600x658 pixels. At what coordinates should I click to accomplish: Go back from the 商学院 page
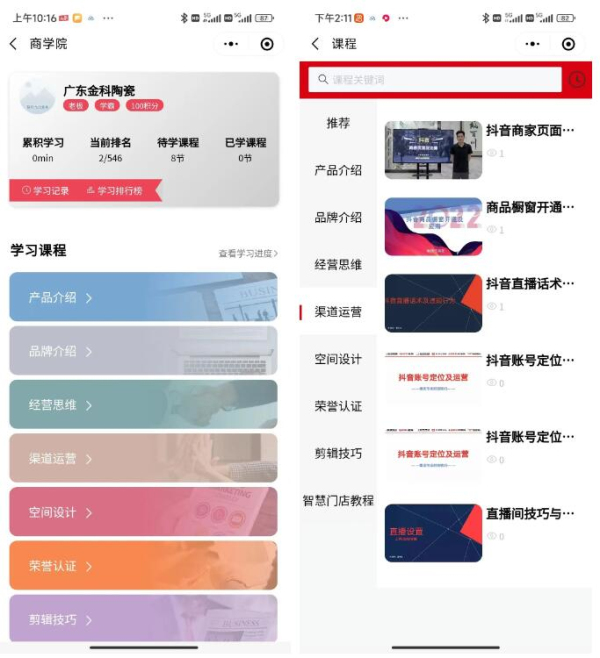pyautogui.click(x=14, y=44)
